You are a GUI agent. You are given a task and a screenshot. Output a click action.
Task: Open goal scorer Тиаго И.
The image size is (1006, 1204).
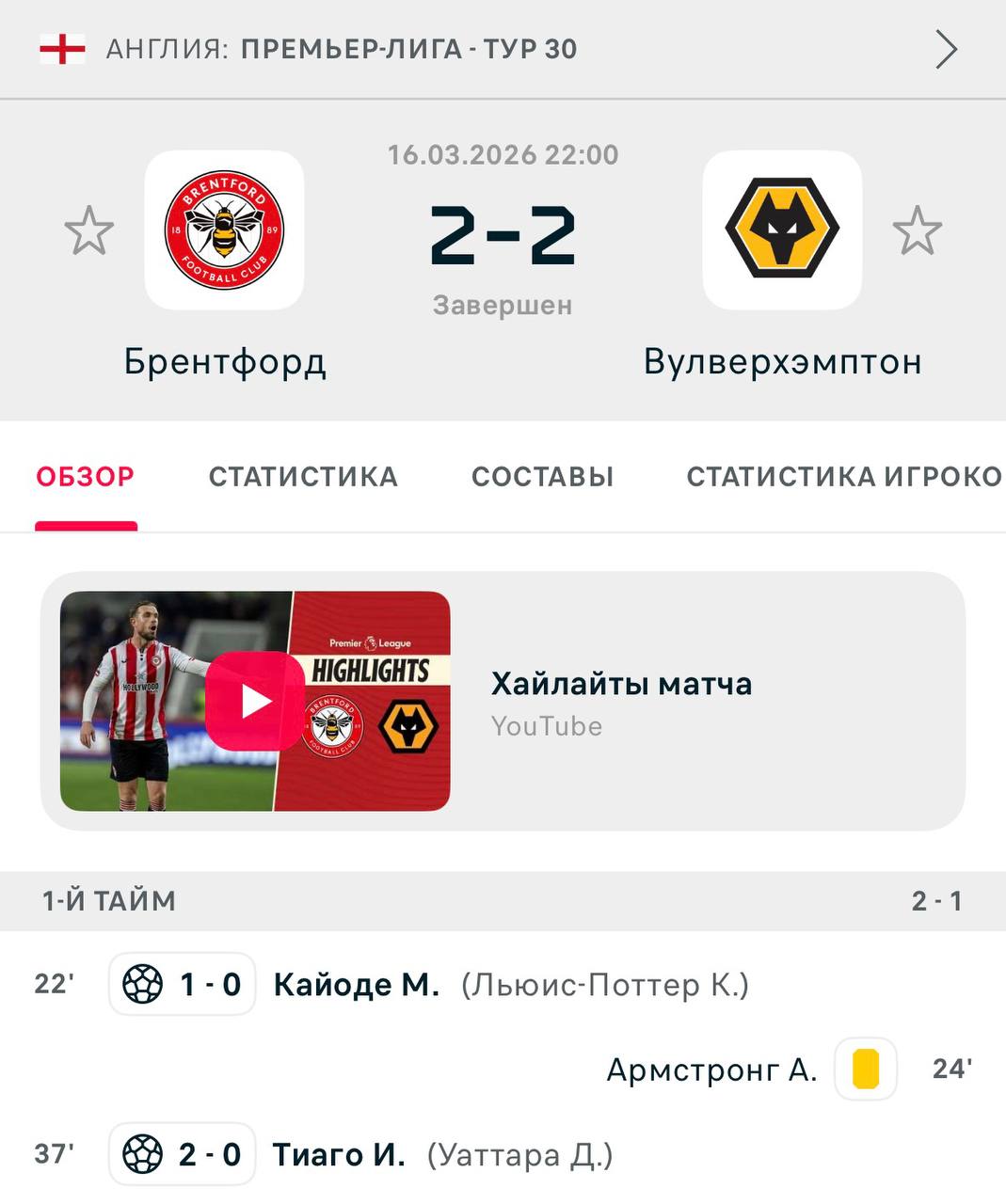[339, 1154]
